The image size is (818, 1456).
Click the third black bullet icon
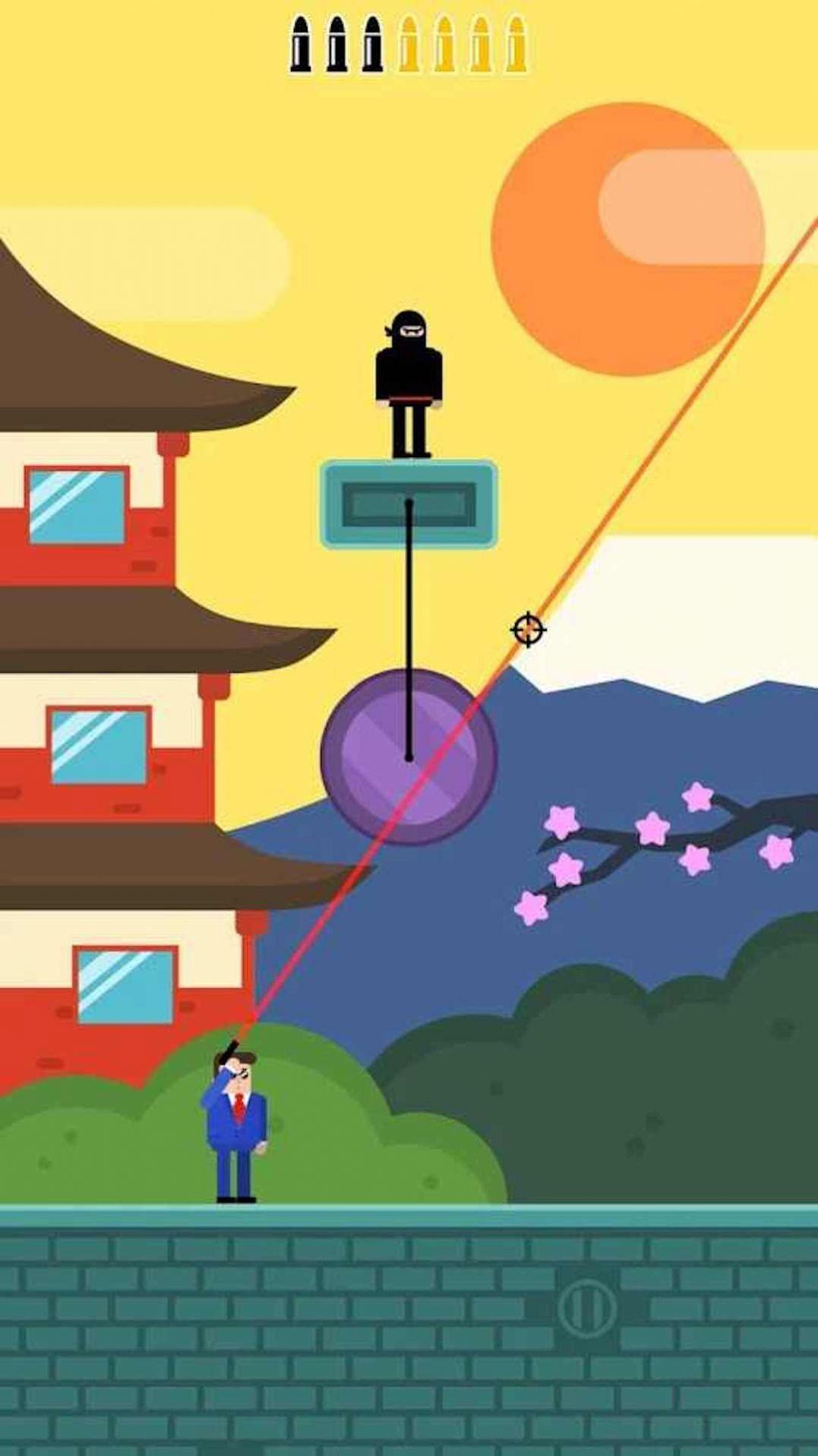click(372, 42)
